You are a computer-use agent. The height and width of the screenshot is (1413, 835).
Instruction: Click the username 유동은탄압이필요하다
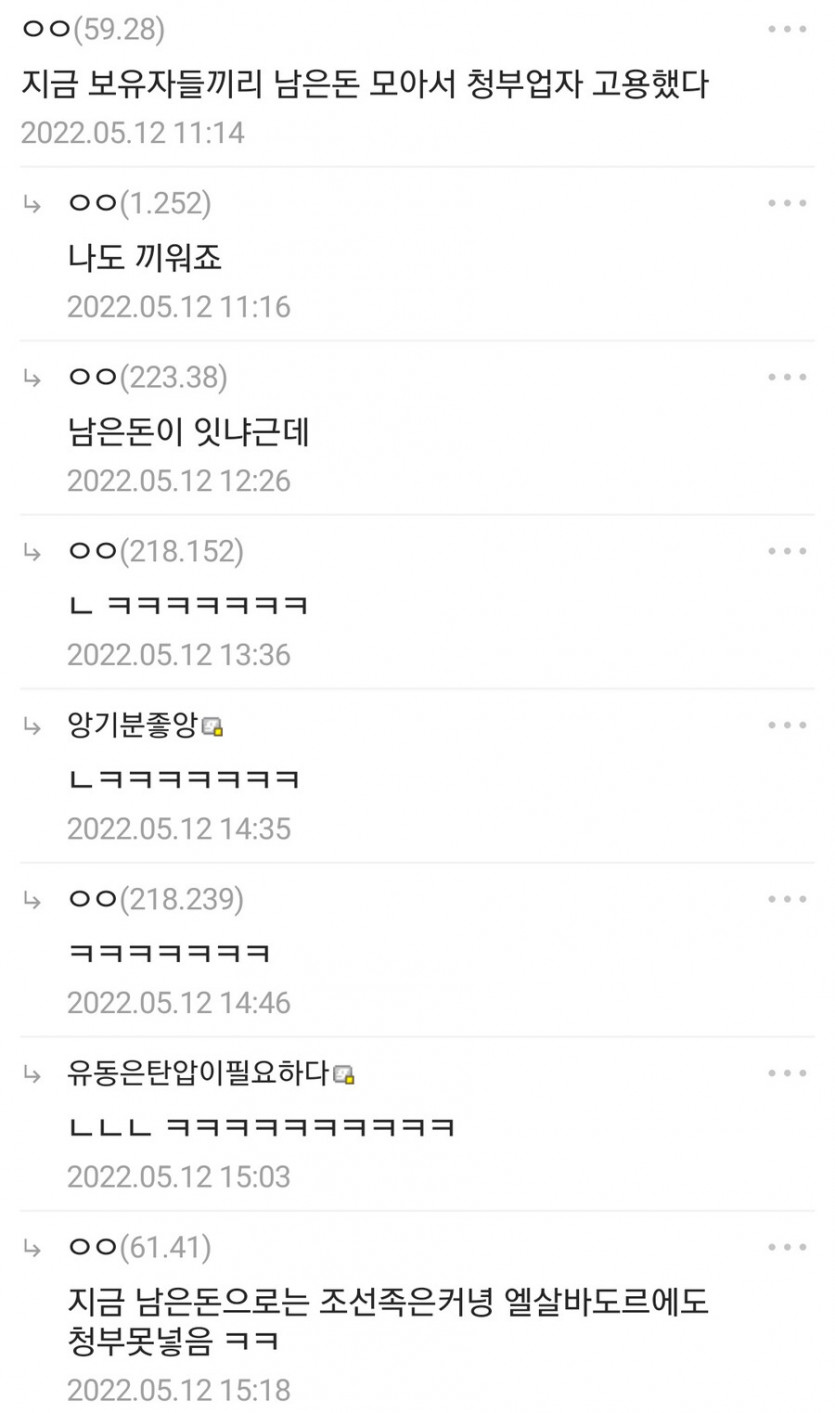(200, 1074)
